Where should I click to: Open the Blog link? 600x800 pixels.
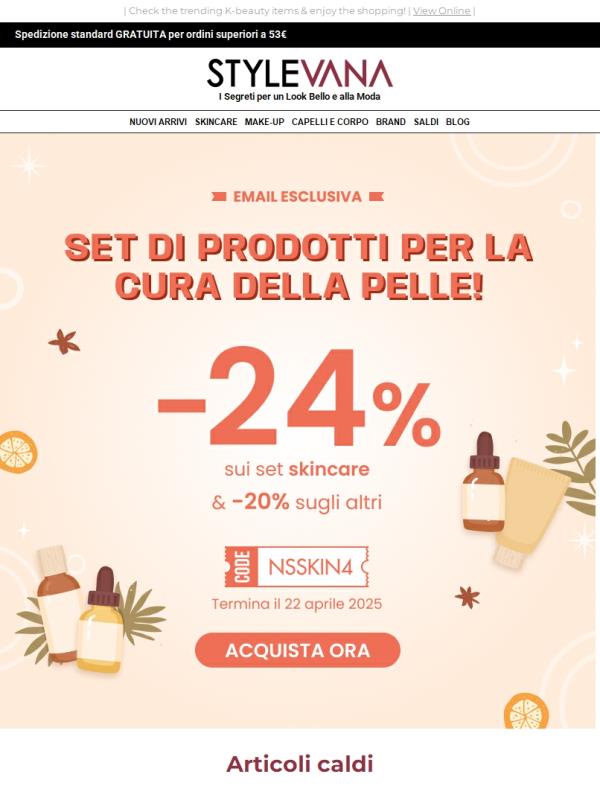pos(458,122)
